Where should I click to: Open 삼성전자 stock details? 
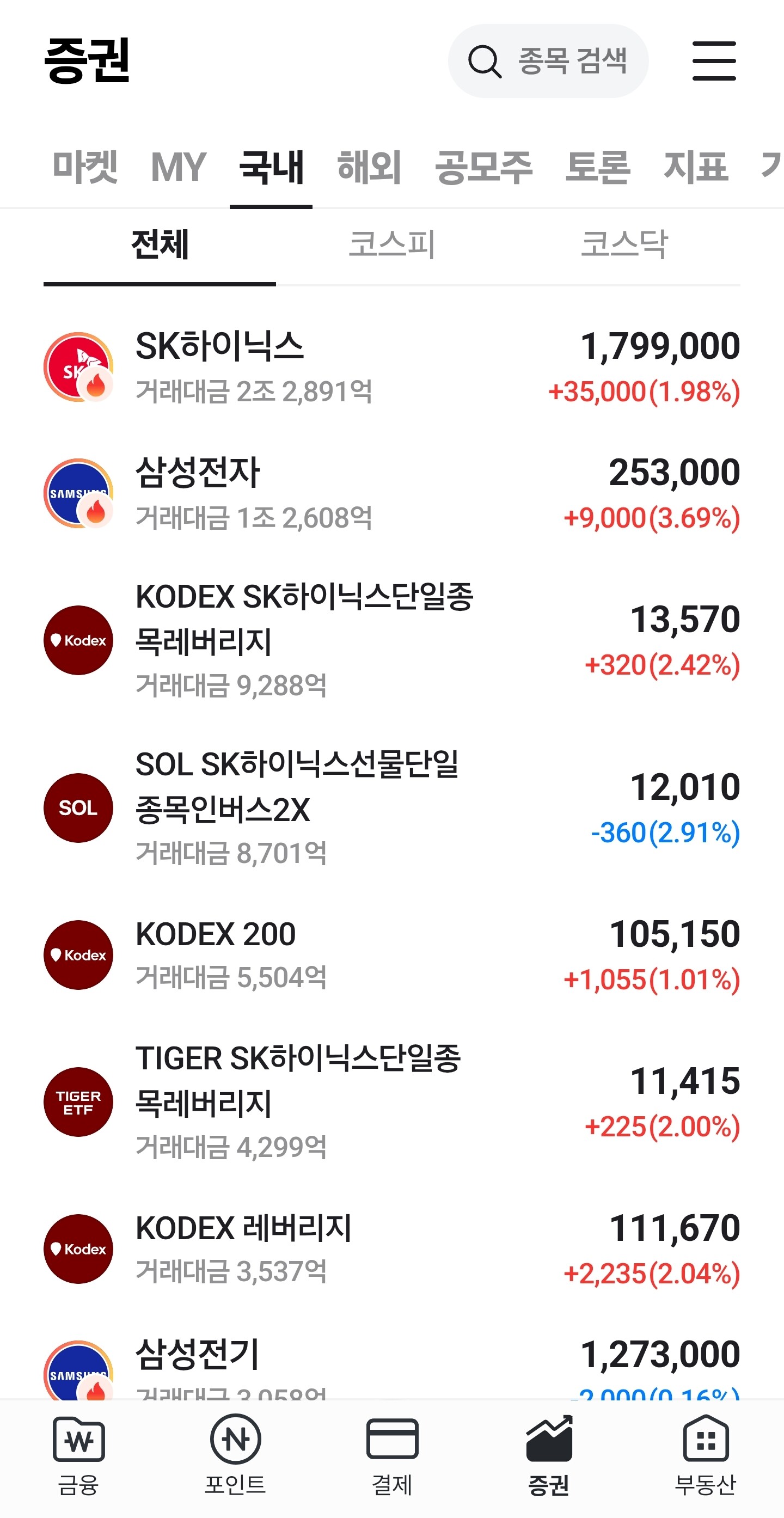click(x=391, y=493)
